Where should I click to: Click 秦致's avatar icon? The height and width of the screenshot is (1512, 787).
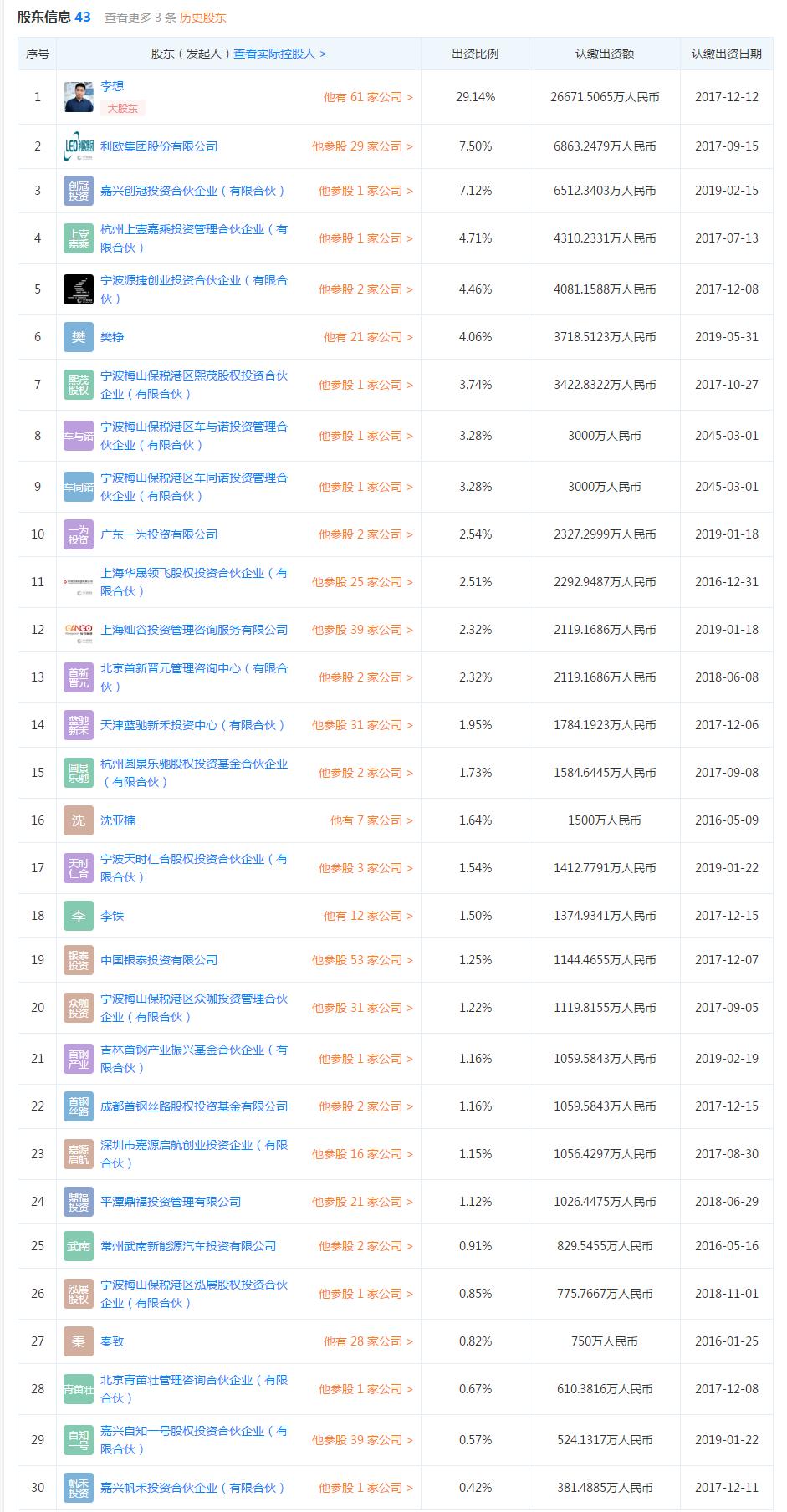coord(79,1341)
